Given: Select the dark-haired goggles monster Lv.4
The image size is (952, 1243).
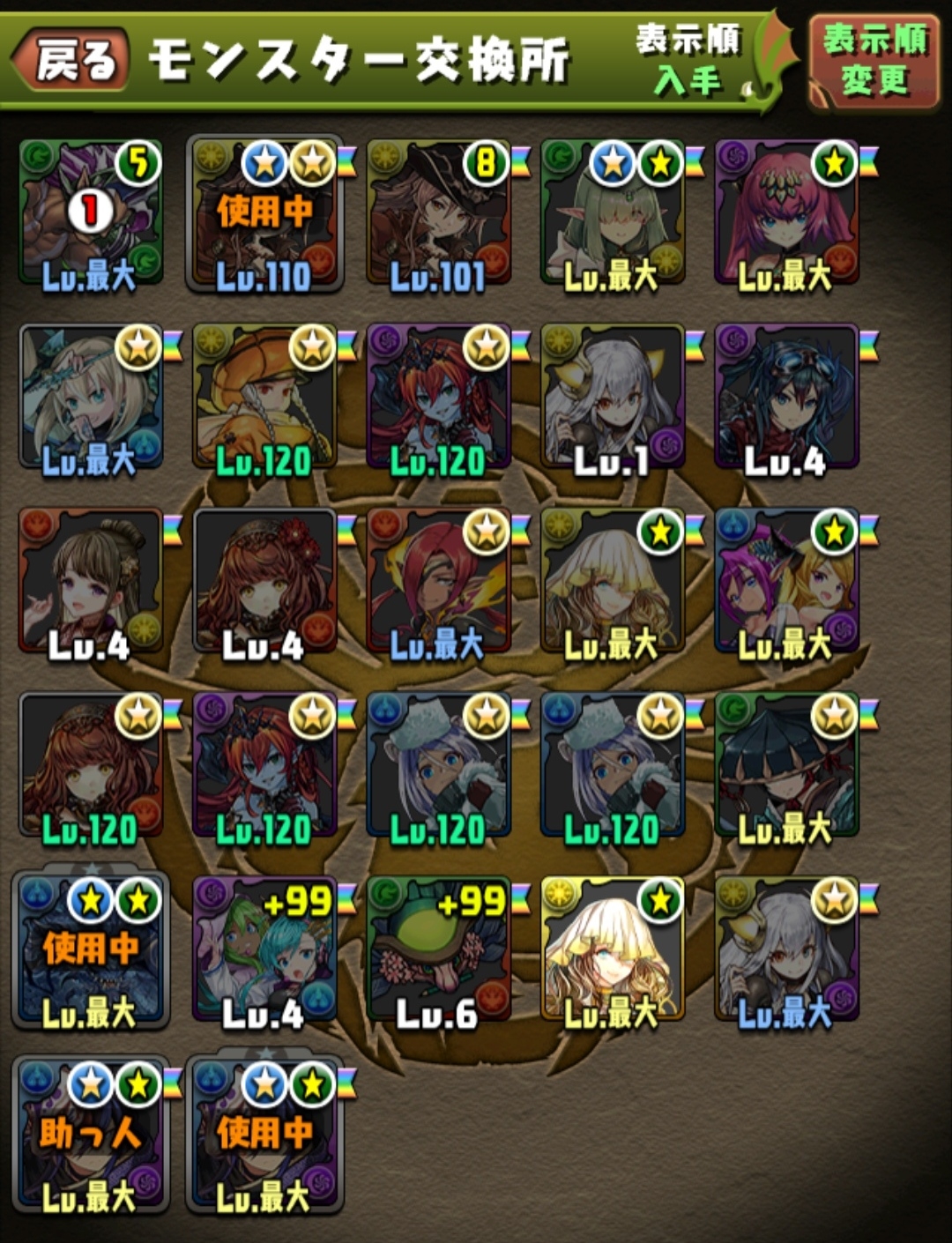Looking at the screenshot, I should coord(786,397).
